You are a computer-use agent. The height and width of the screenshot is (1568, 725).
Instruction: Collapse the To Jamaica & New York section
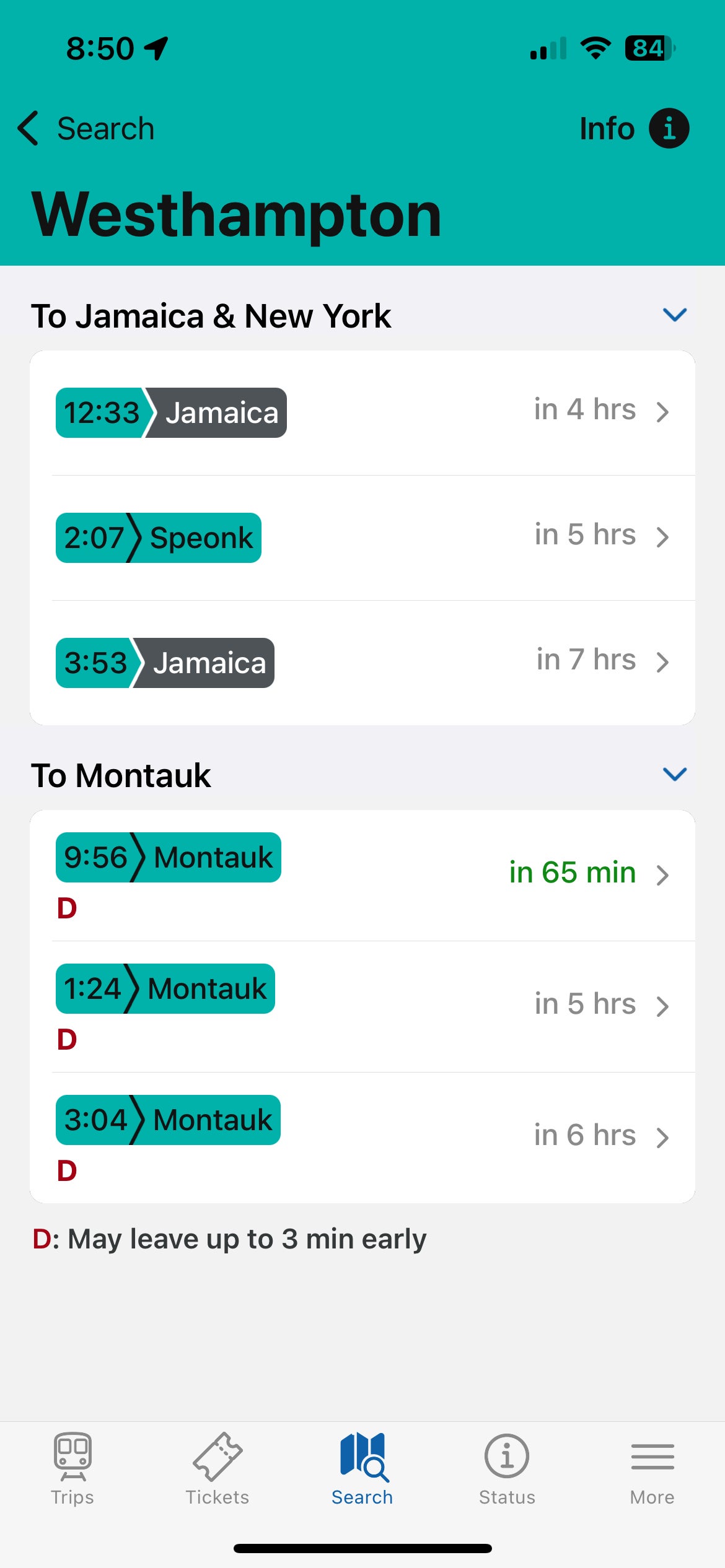[x=675, y=315]
